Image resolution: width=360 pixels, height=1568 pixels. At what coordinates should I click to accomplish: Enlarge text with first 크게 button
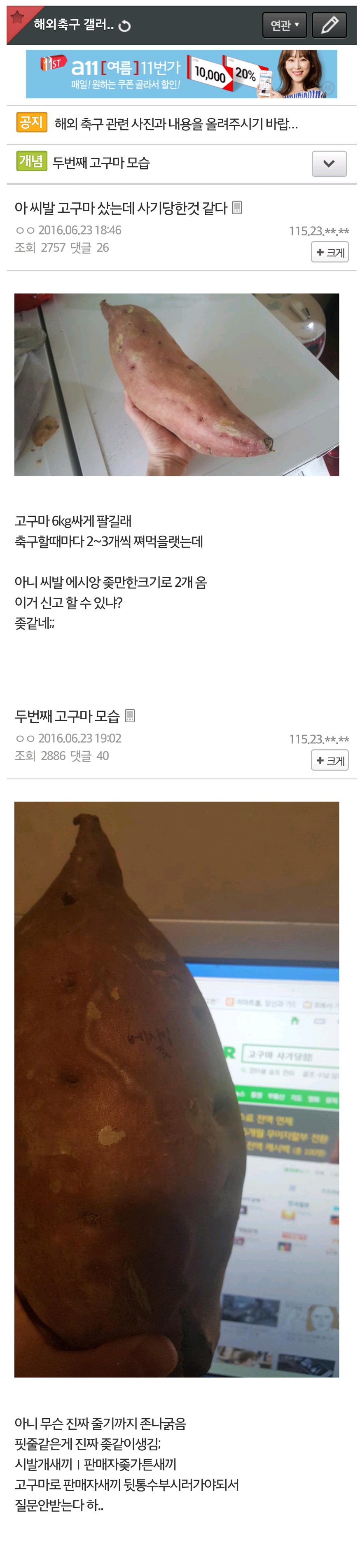330,252
